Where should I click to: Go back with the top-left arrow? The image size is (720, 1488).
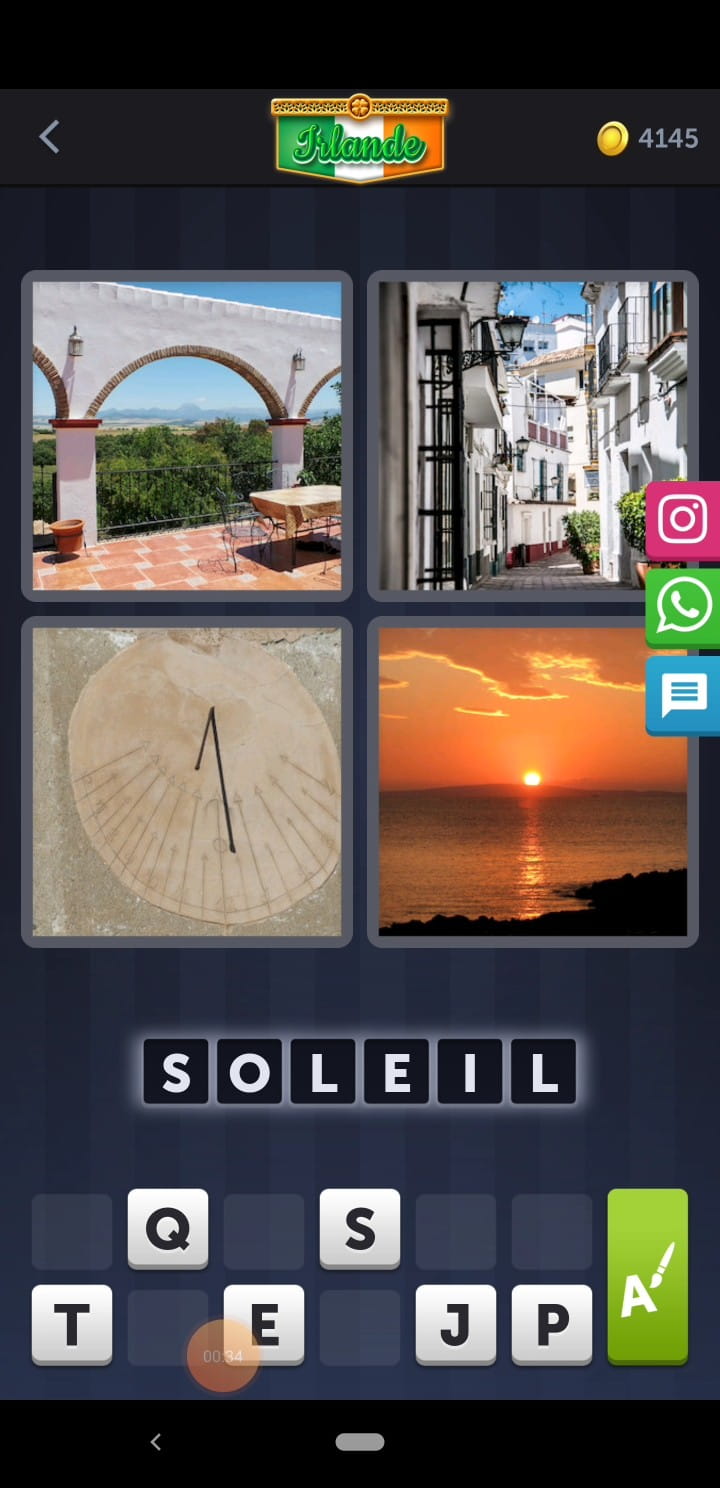click(x=49, y=137)
